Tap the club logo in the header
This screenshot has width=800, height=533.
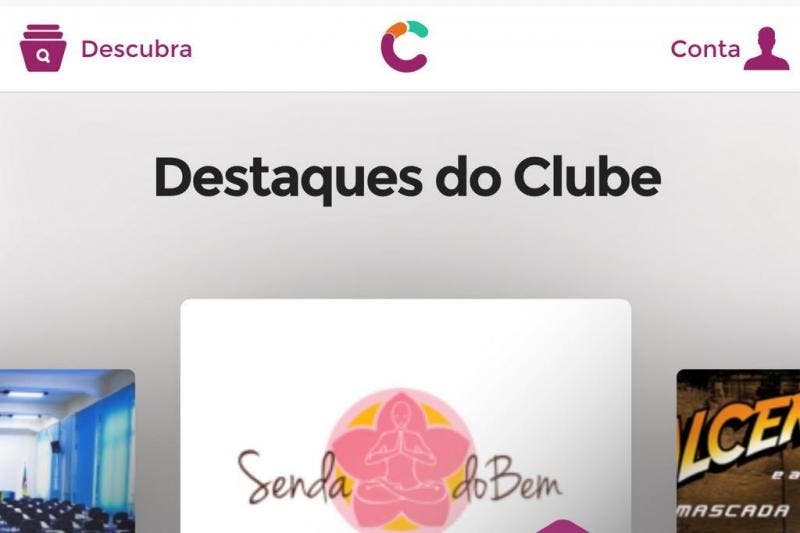click(403, 47)
